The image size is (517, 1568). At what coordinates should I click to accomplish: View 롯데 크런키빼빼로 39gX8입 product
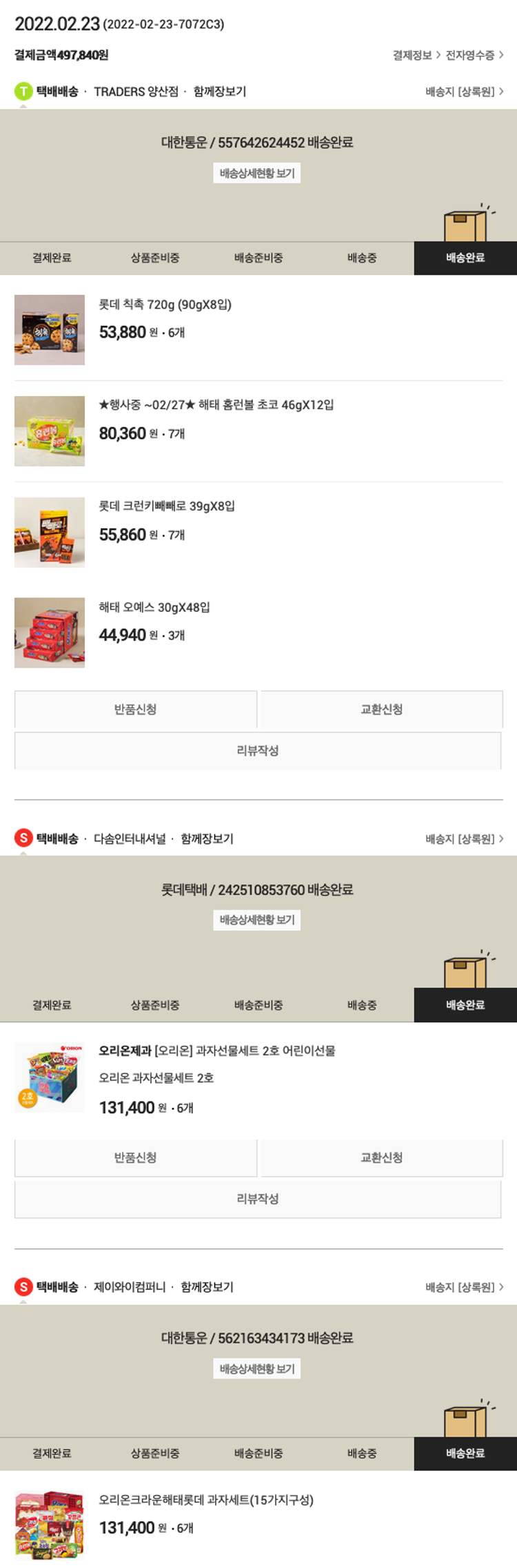click(167, 506)
